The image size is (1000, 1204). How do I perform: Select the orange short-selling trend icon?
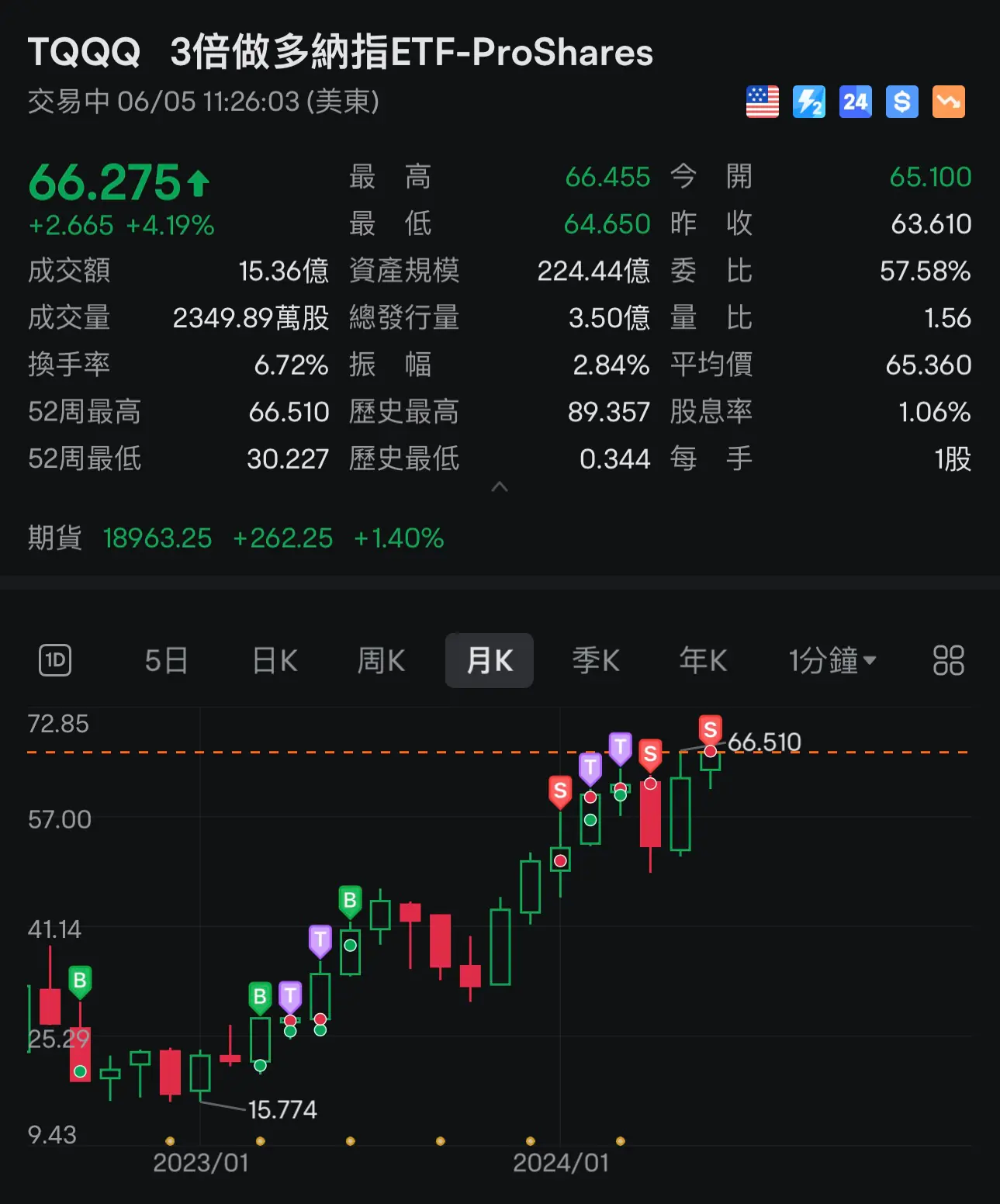pyautogui.click(x=947, y=102)
